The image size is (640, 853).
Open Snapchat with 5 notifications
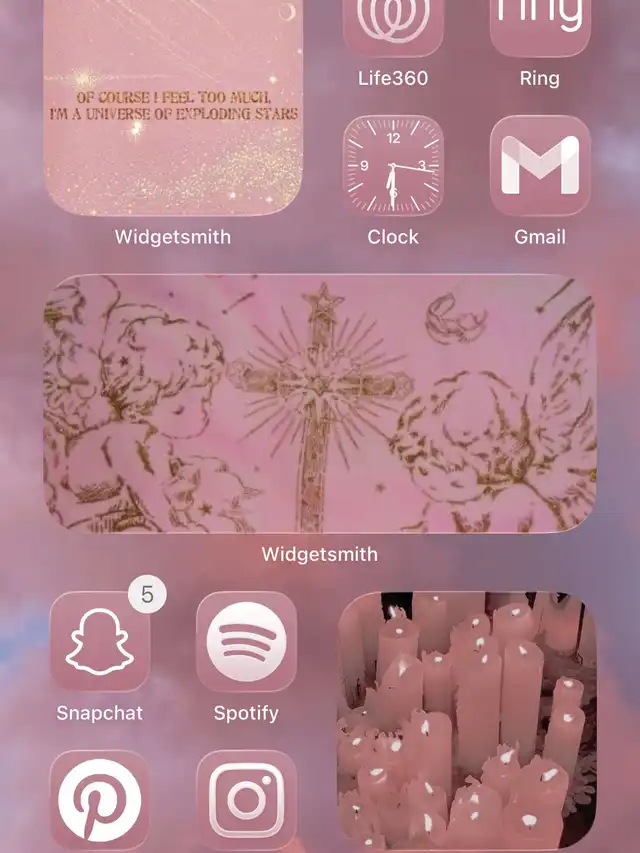coord(100,642)
